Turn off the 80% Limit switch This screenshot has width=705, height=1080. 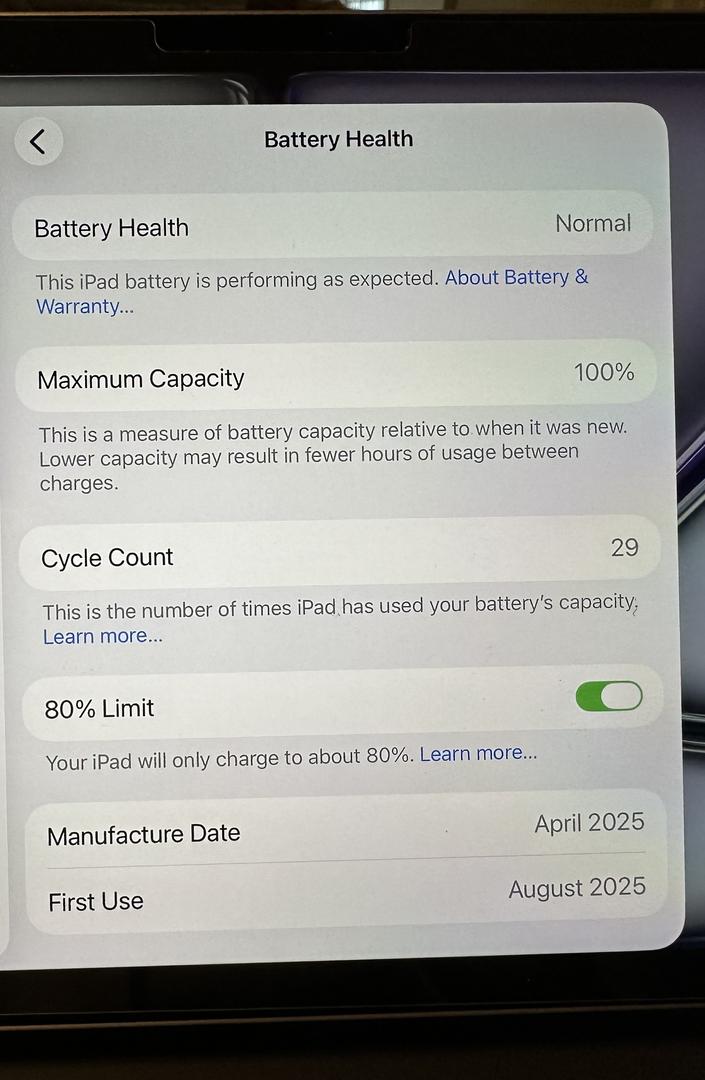[x=608, y=696]
